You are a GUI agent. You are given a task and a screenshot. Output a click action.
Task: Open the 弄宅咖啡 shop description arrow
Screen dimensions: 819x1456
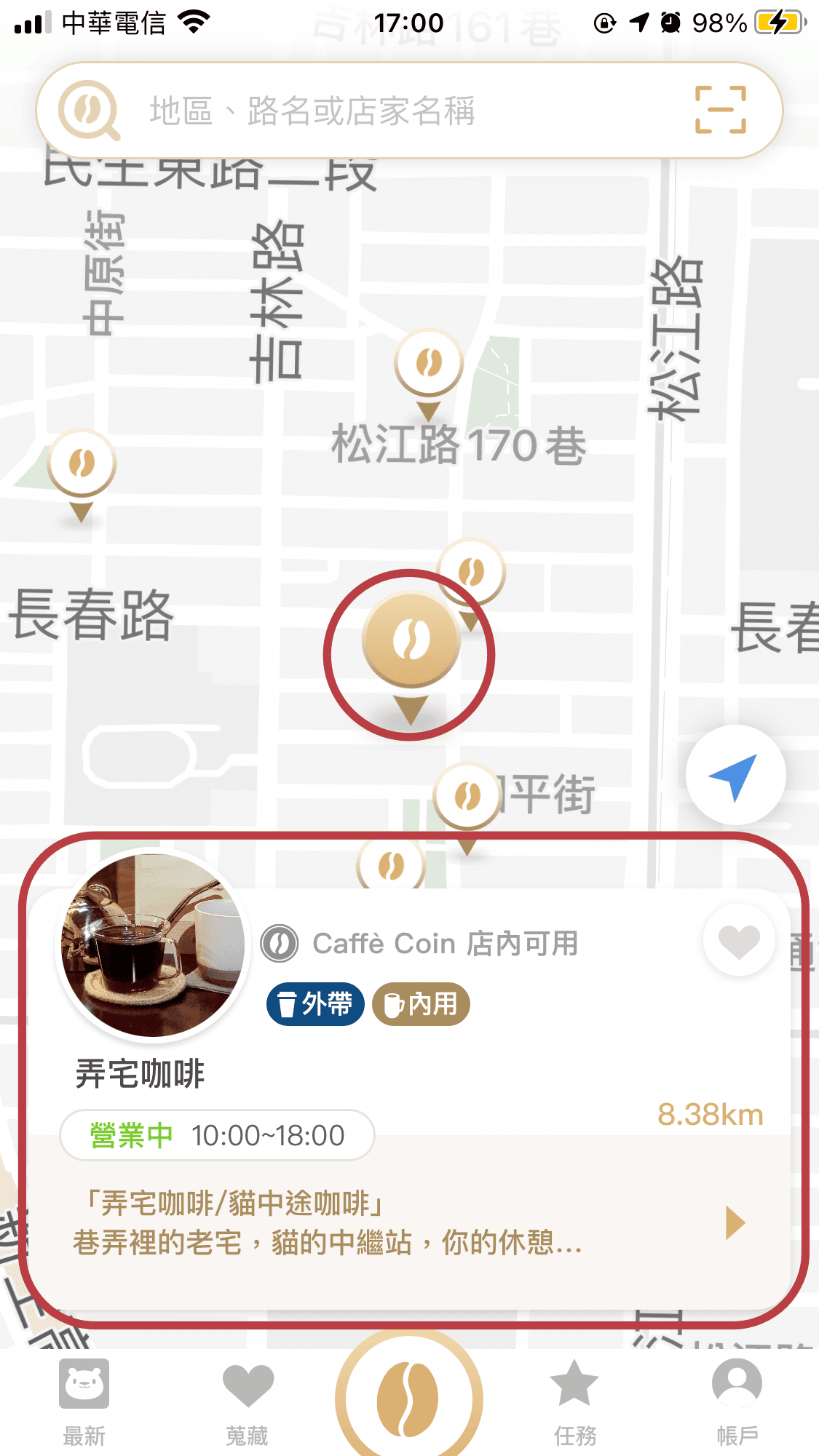735,1223
